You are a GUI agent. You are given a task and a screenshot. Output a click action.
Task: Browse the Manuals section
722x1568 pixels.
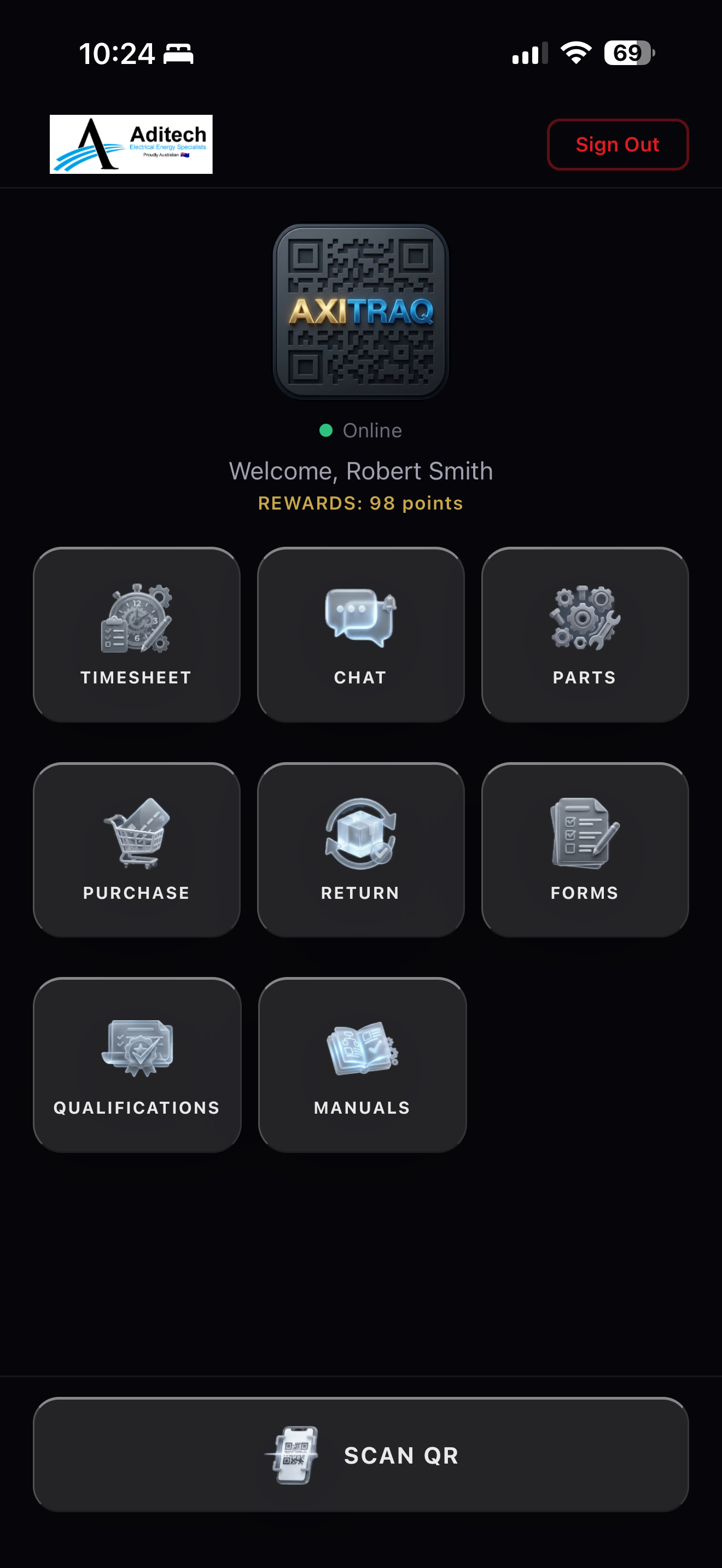tap(362, 1064)
